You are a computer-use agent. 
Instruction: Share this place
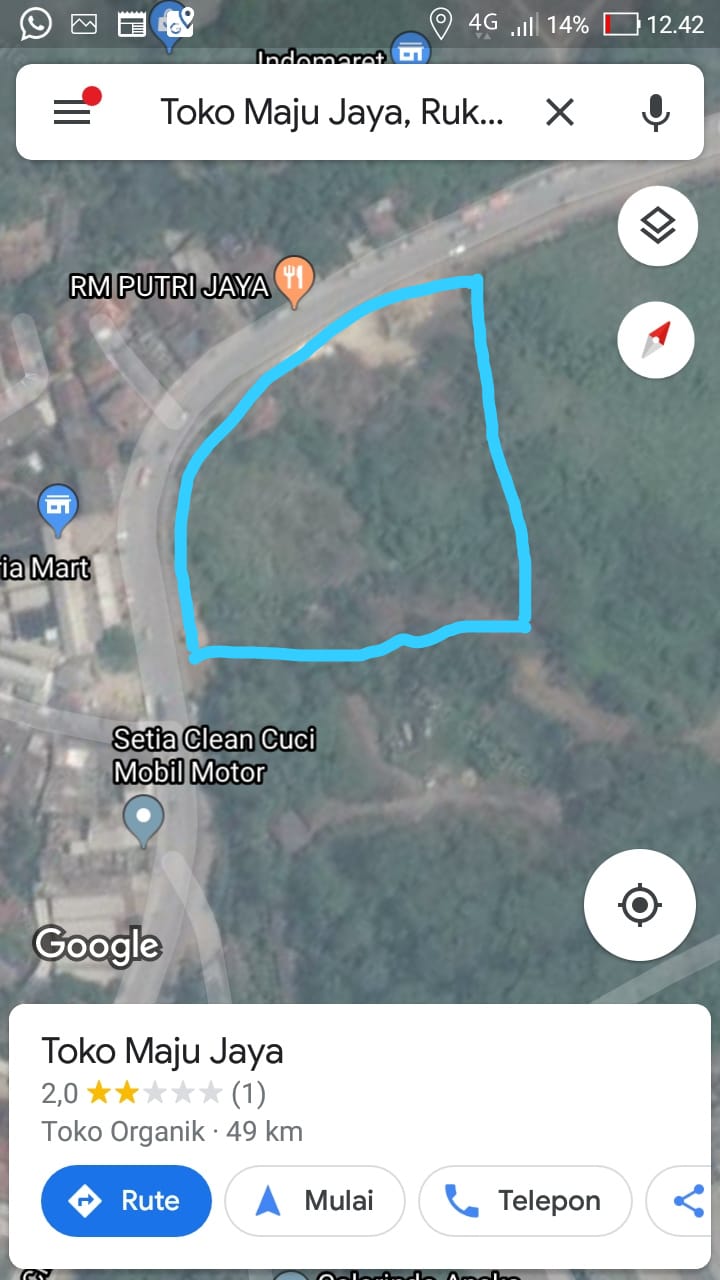(688, 1200)
